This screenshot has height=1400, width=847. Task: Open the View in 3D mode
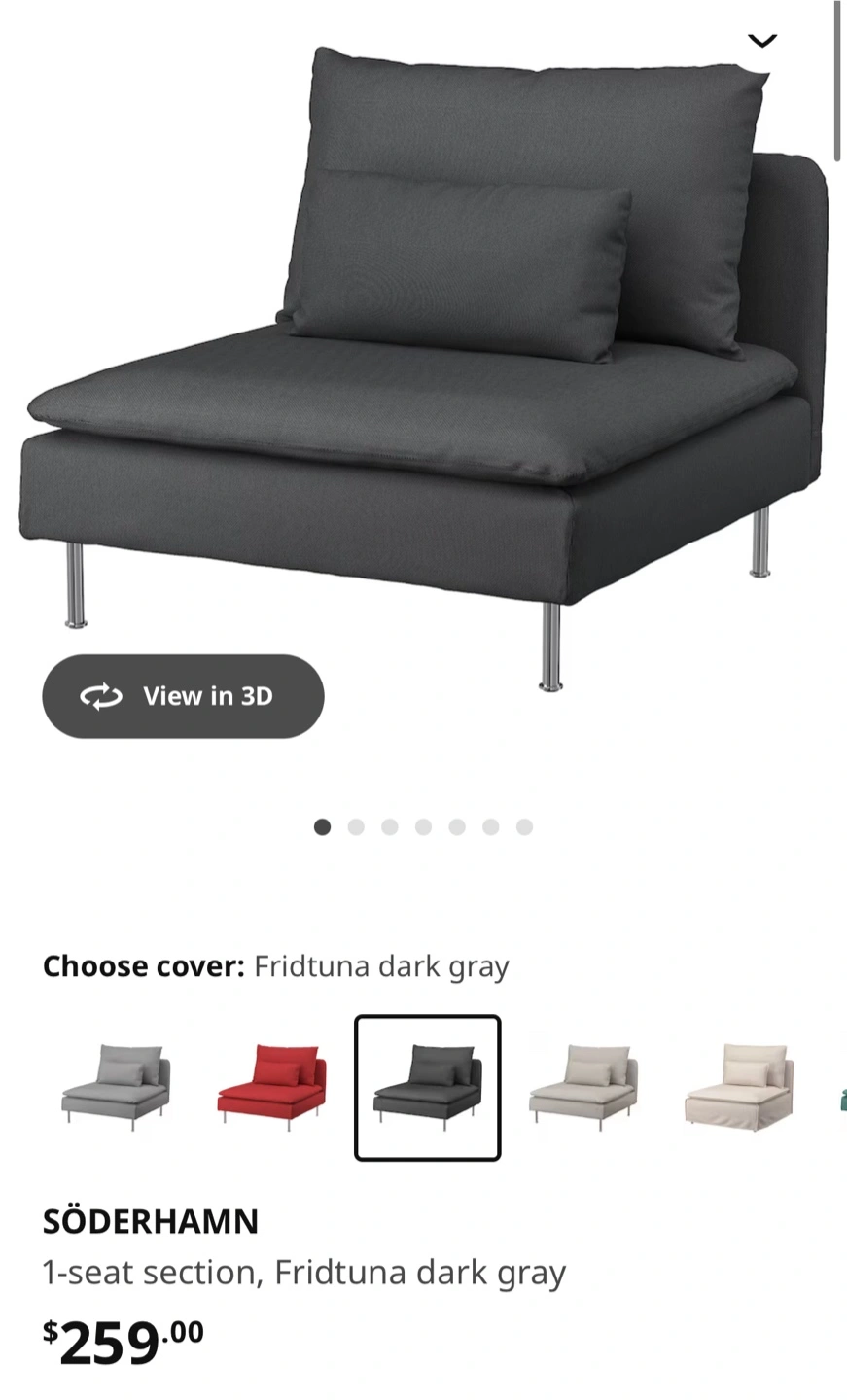(x=183, y=696)
